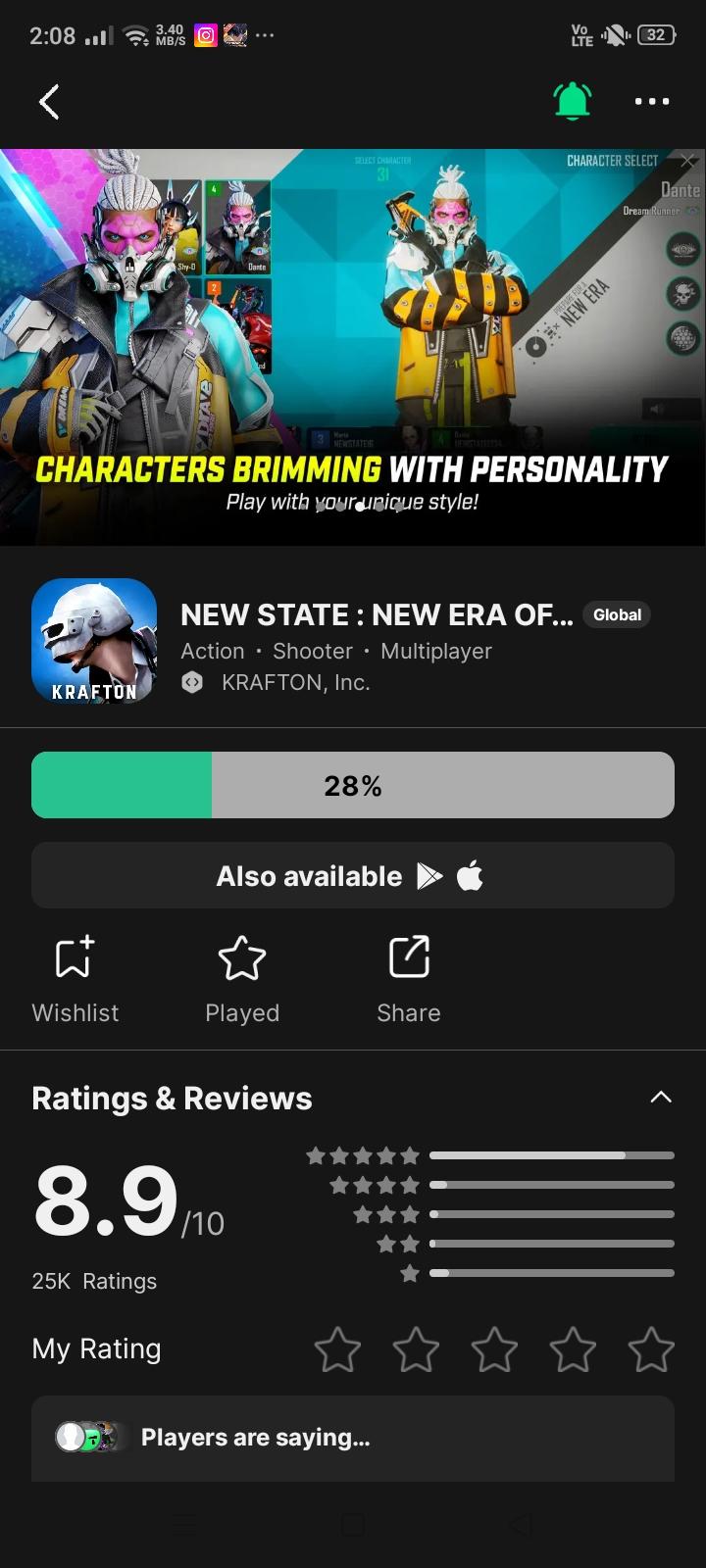Go back to the previous page
Screen dimensions: 706x1568
coord(49,102)
